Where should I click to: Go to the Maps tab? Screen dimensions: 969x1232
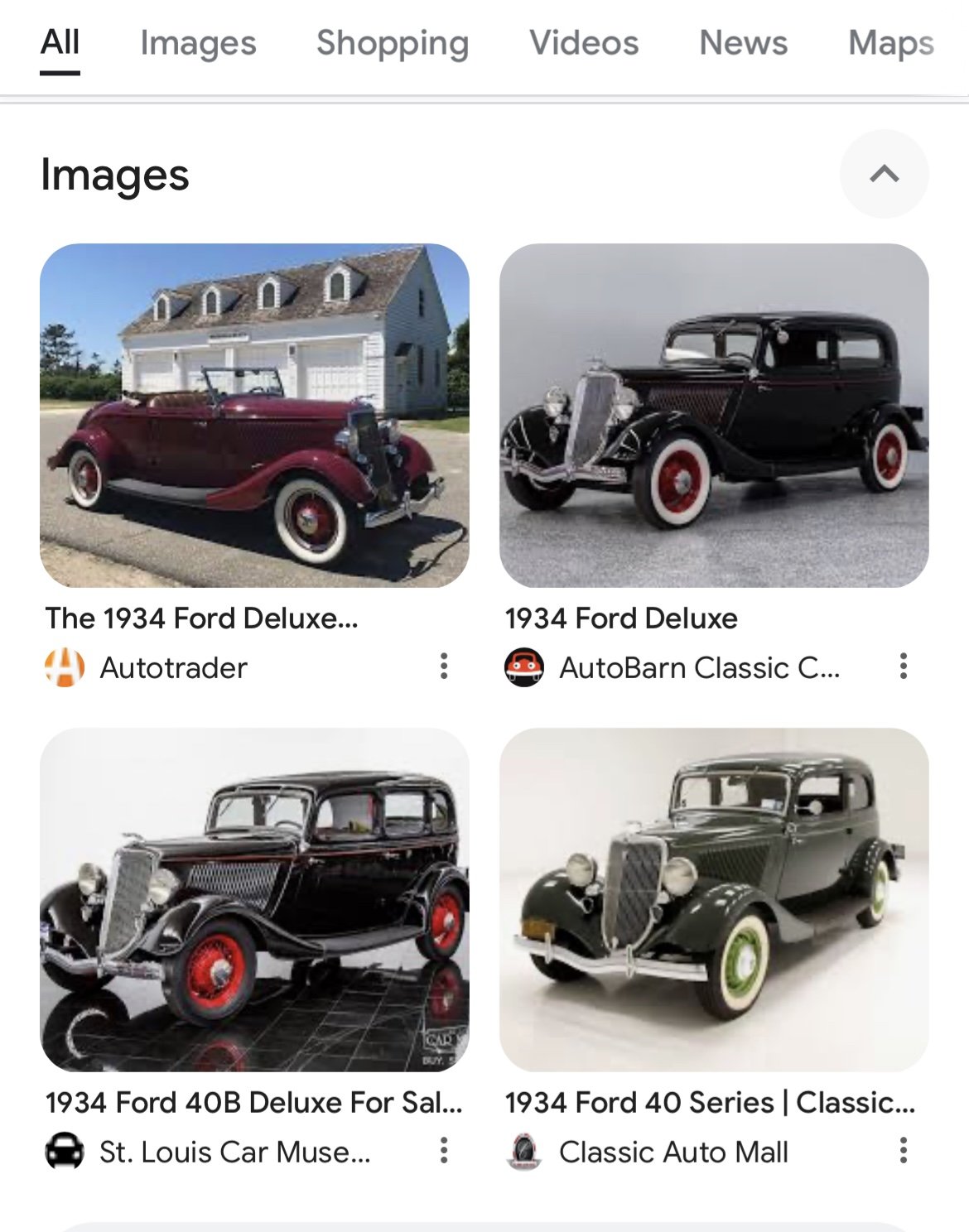tap(890, 43)
